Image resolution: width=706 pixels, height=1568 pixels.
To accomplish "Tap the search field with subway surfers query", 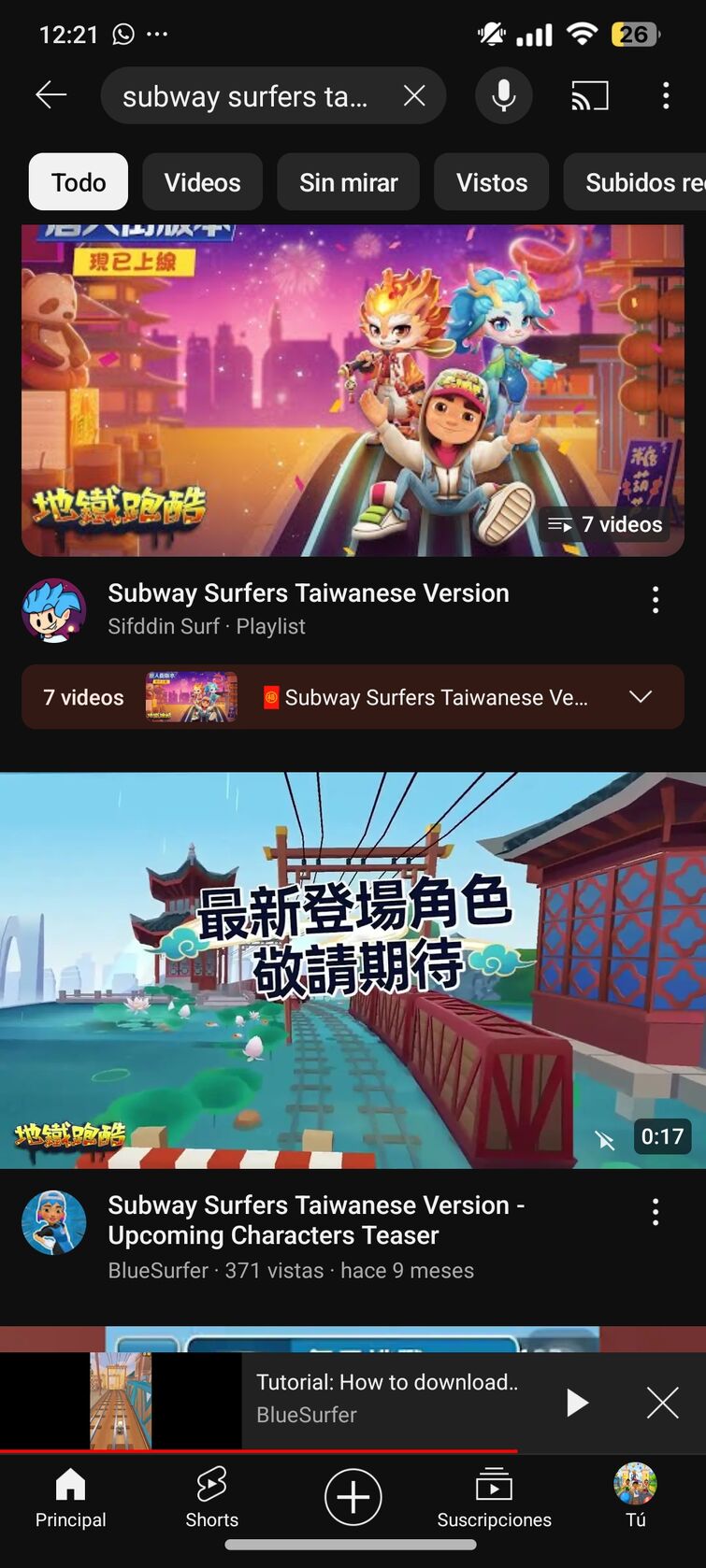I will pyautogui.click(x=245, y=96).
